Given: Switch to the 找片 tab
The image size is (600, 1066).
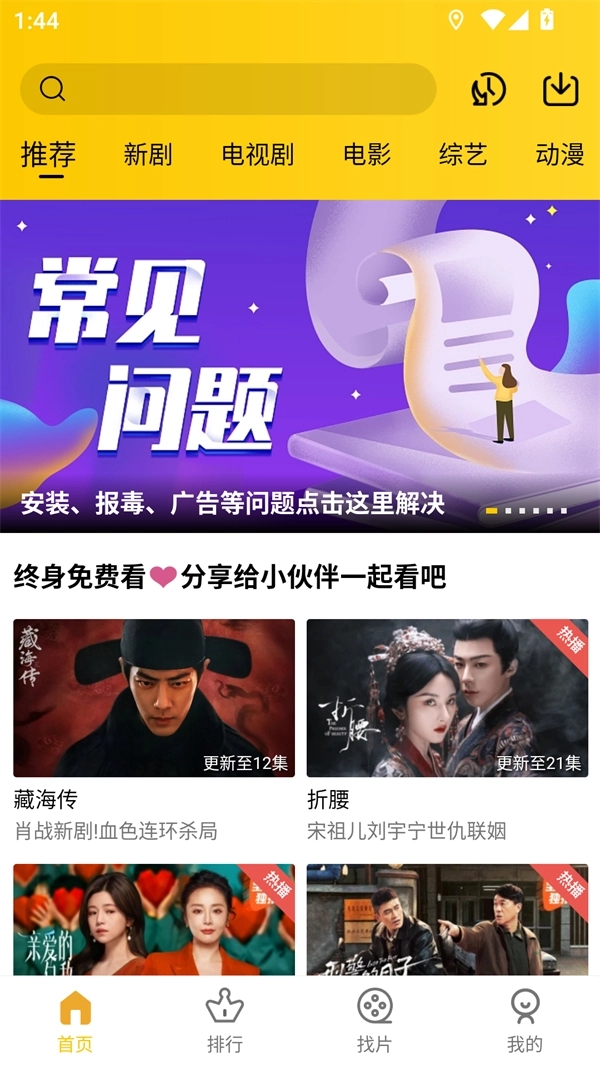Looking at the screenshot, I should pos(374,1020).
